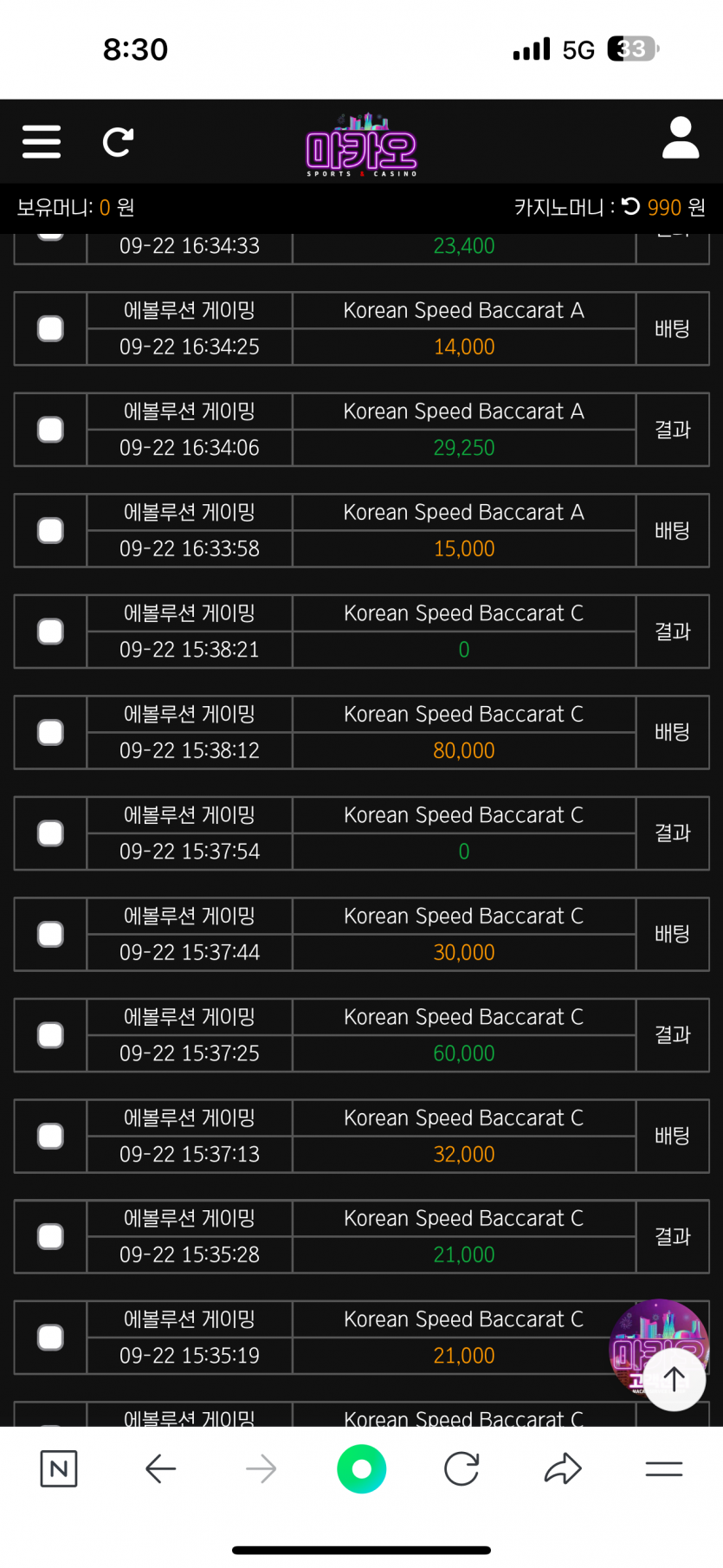Refresh the casino money balance

[x=631, y=206]
